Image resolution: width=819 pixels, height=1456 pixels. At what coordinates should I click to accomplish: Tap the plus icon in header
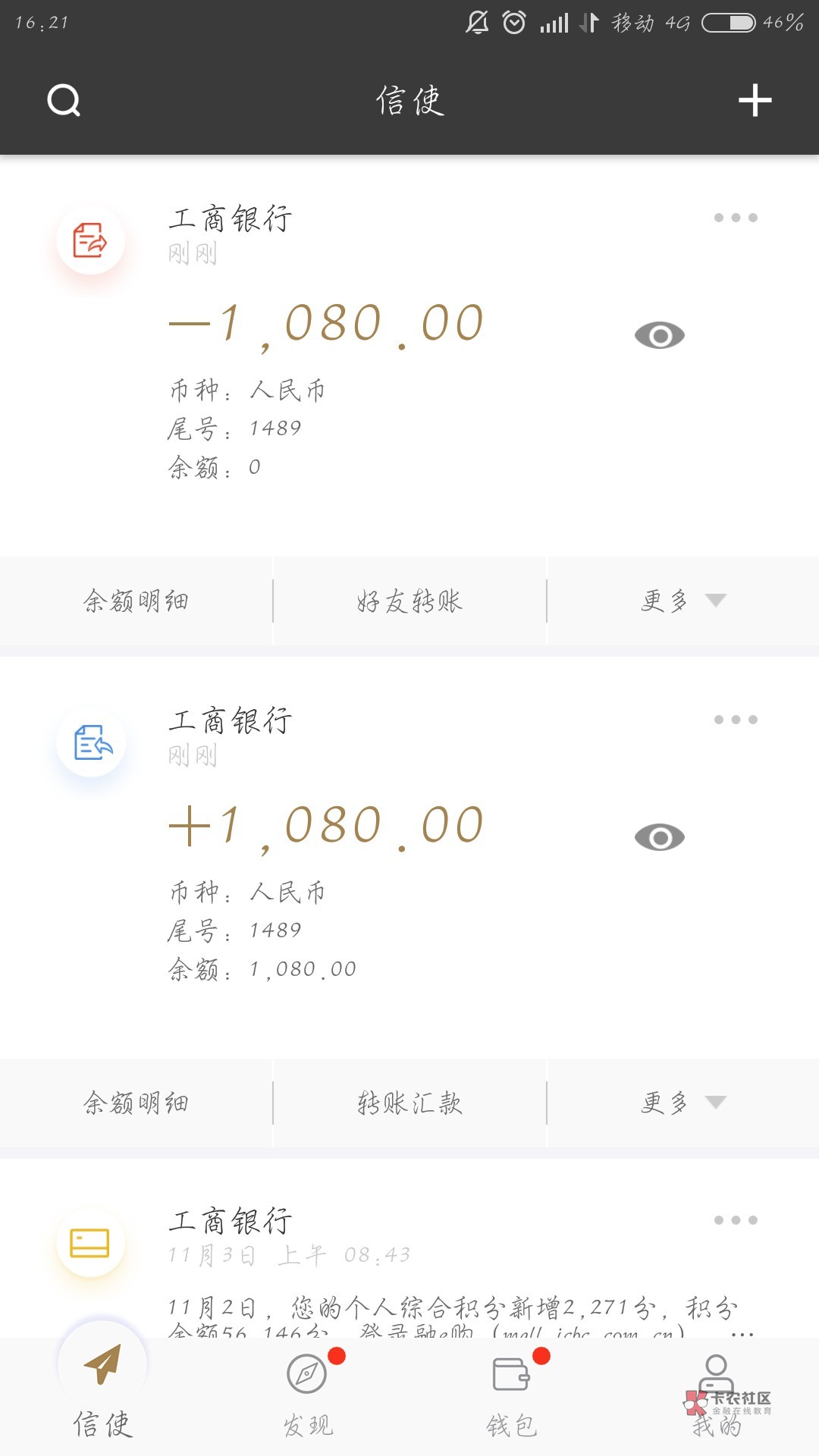[755, 100]
